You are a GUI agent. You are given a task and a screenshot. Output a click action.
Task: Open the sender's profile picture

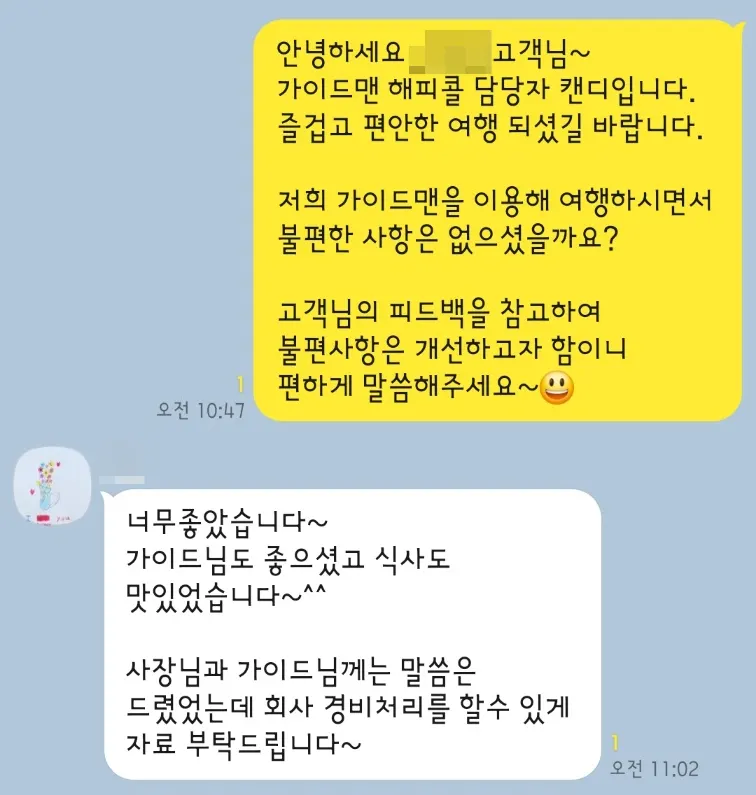click(52, 486)
